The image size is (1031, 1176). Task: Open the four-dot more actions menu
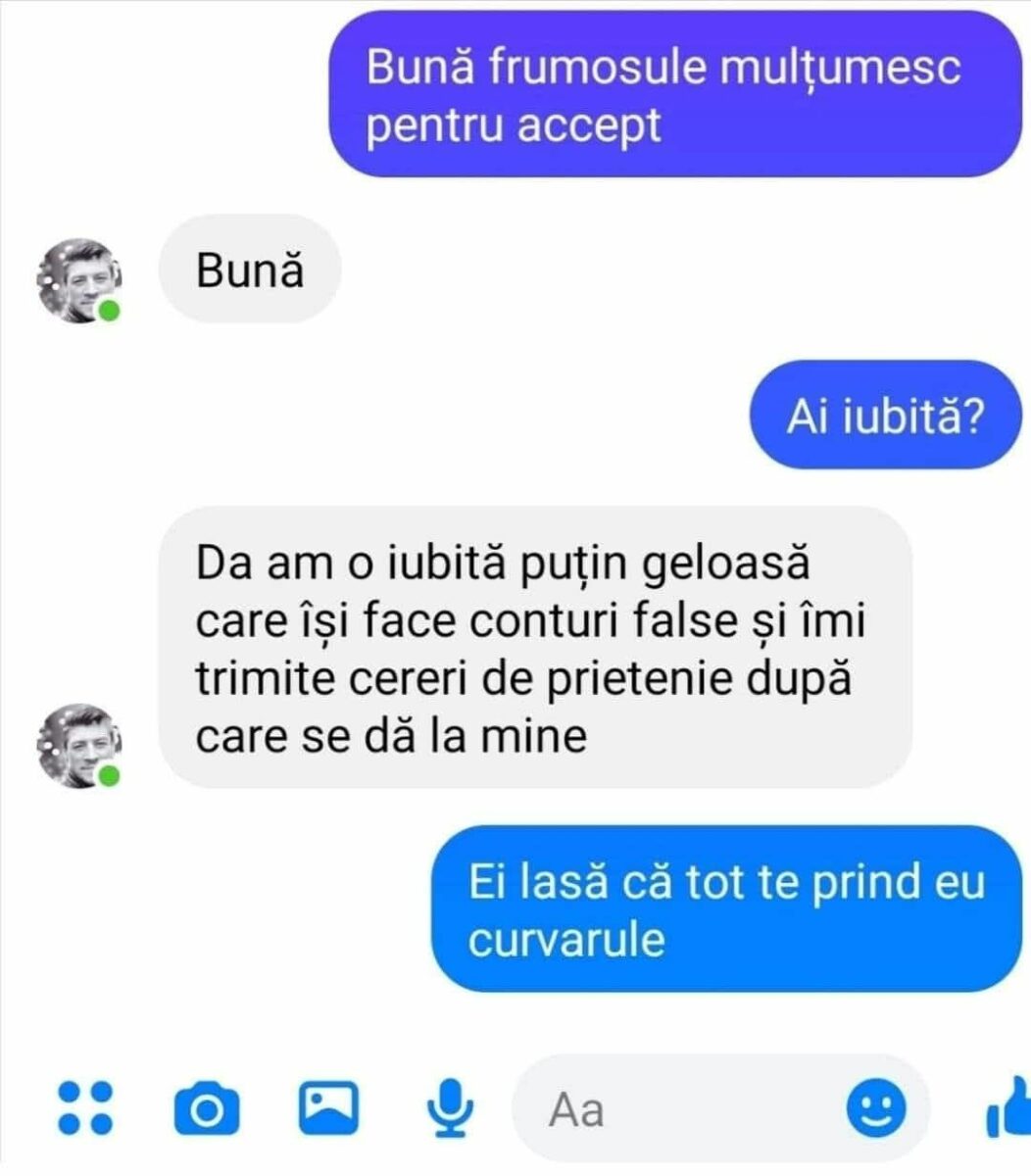pos(86,1108)
